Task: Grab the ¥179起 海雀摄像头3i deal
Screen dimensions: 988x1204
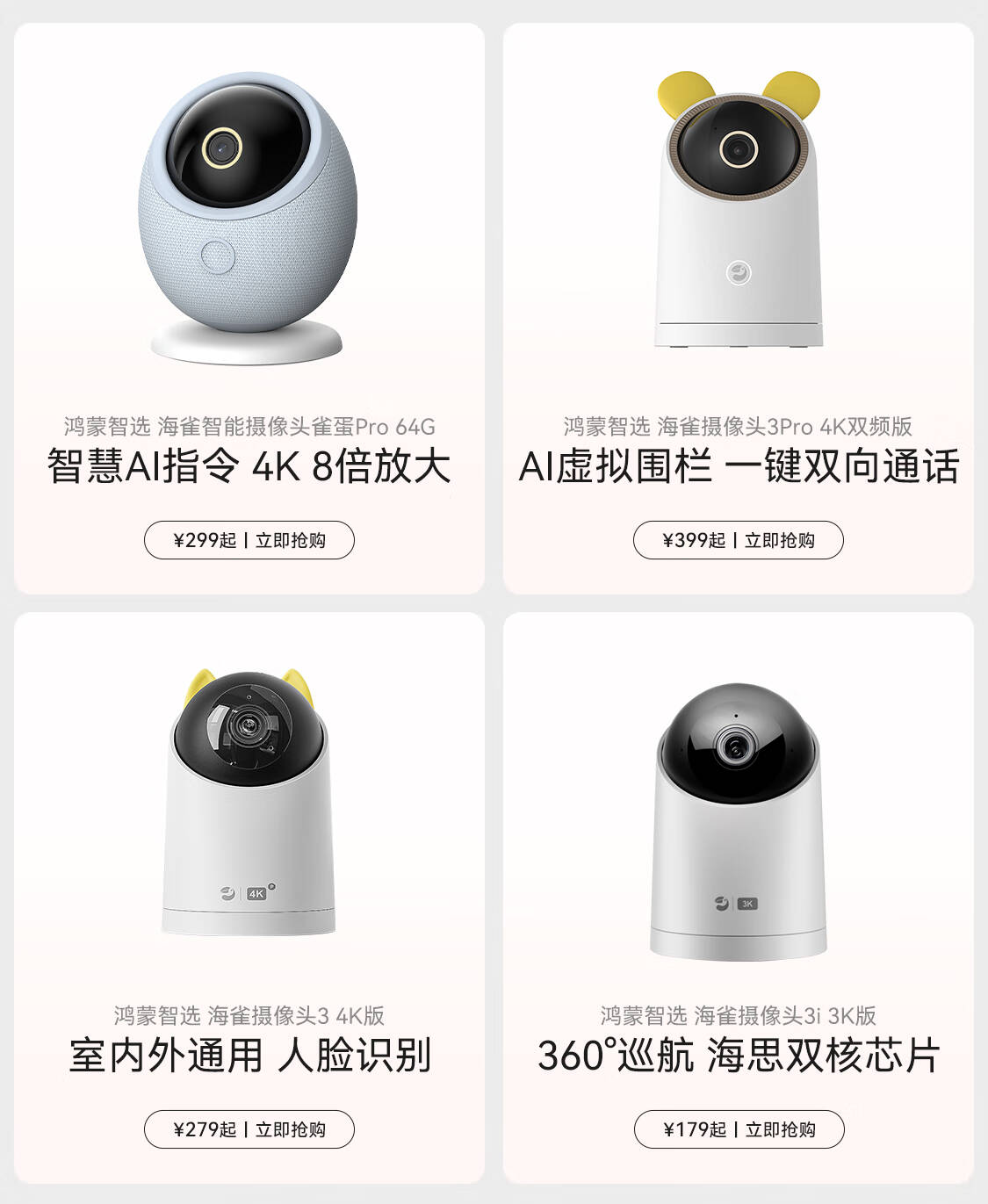Action: [739, 1129]
